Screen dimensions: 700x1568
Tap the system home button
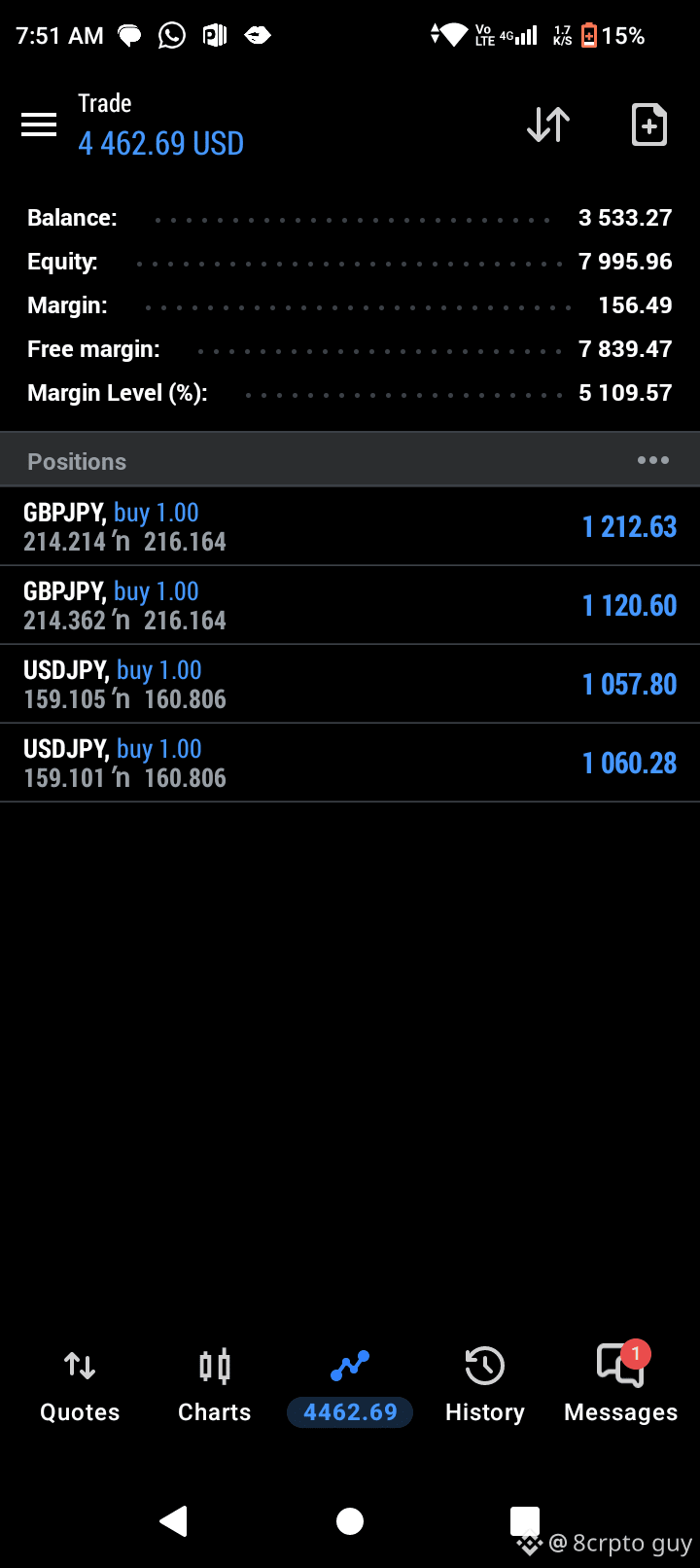350,1521
